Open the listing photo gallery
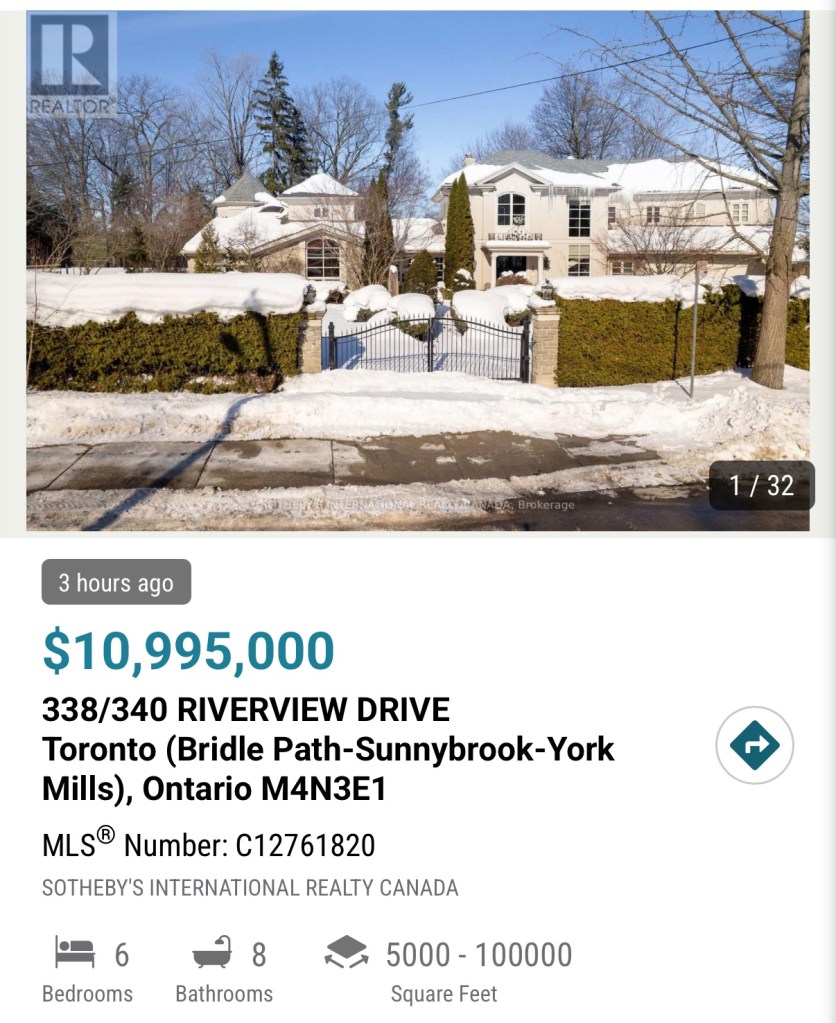 [x=418, y=270]
